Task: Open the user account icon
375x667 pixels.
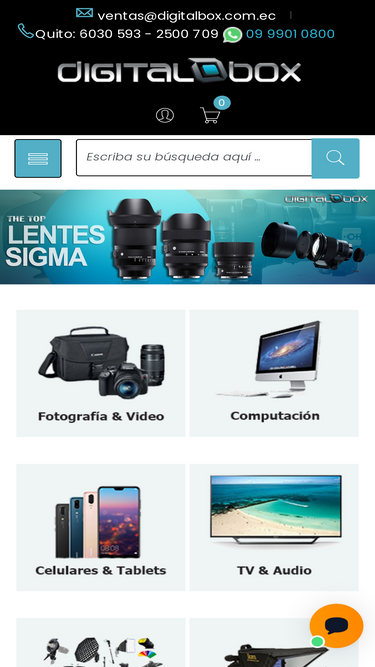Action: point(165,115)
